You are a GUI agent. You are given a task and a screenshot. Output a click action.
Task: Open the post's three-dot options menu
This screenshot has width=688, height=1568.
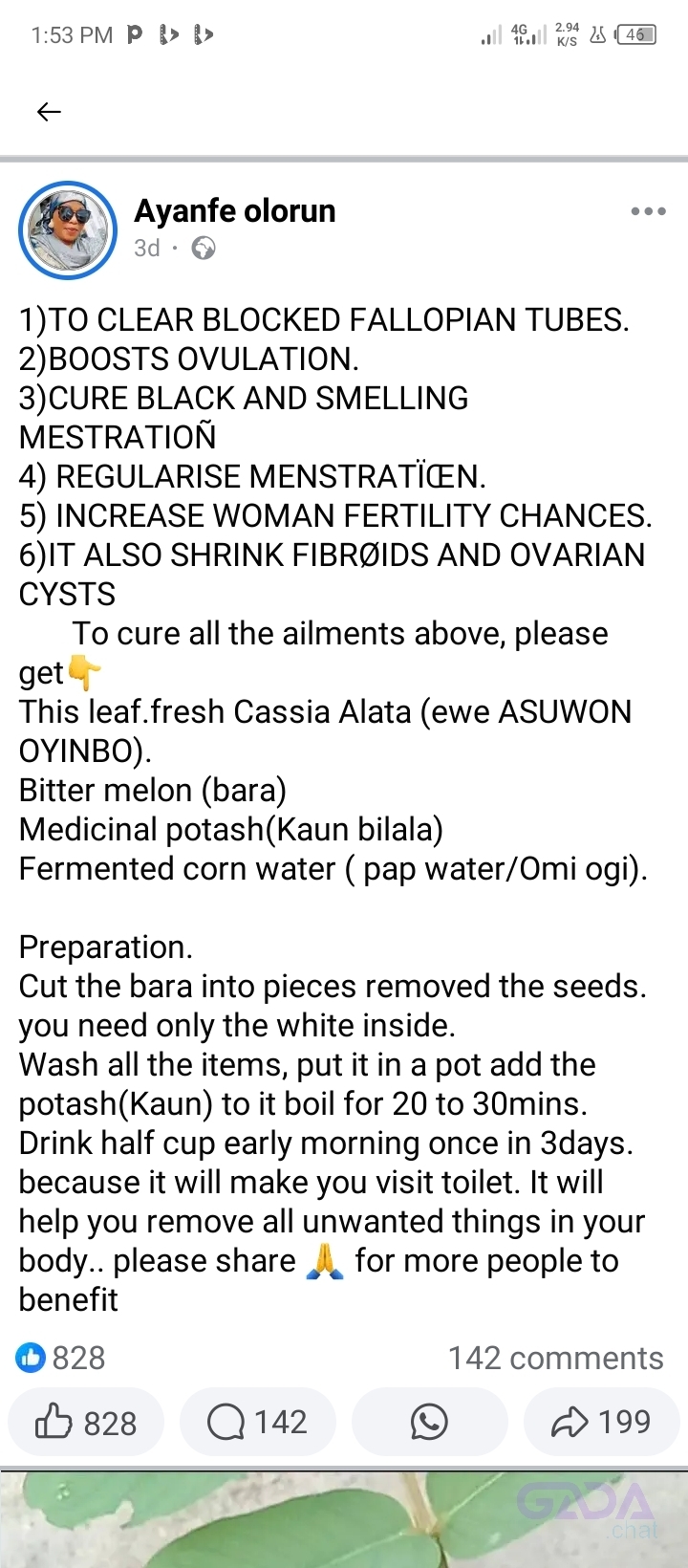pyautogui.click(x=648, y=211)
